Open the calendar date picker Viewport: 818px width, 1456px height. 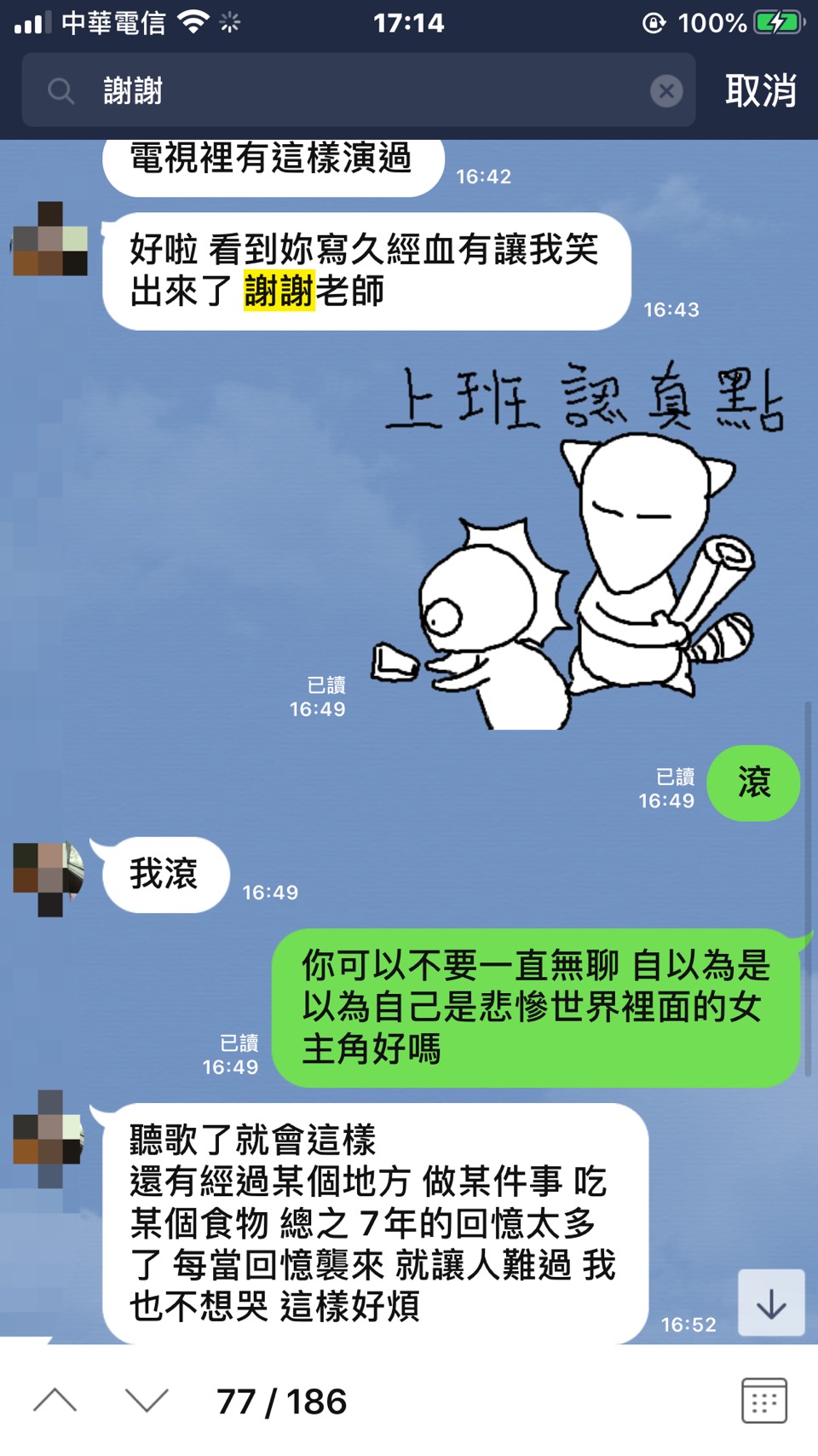(764, 1401)
